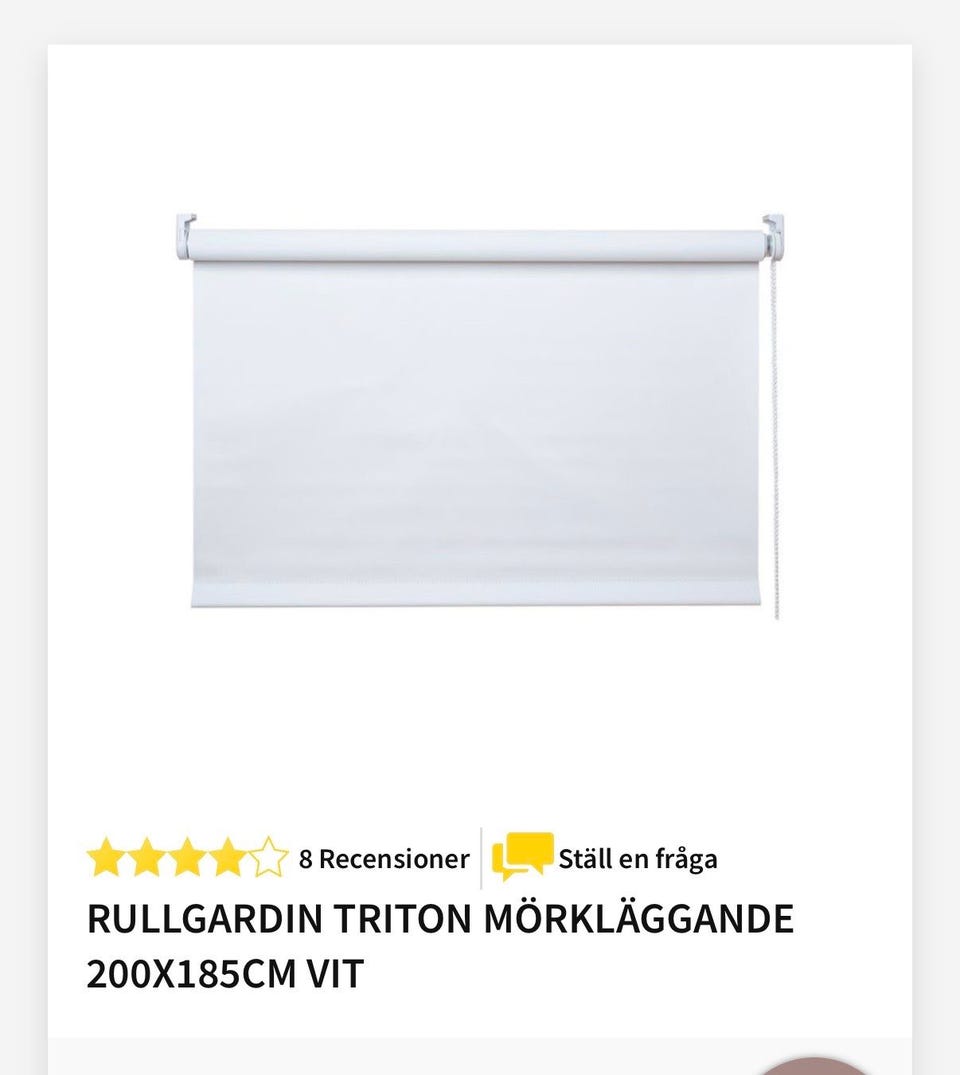Click the yellow speech bubble chat icon
This screenshot has width=960, height=1075.
(x=523, y=855)
